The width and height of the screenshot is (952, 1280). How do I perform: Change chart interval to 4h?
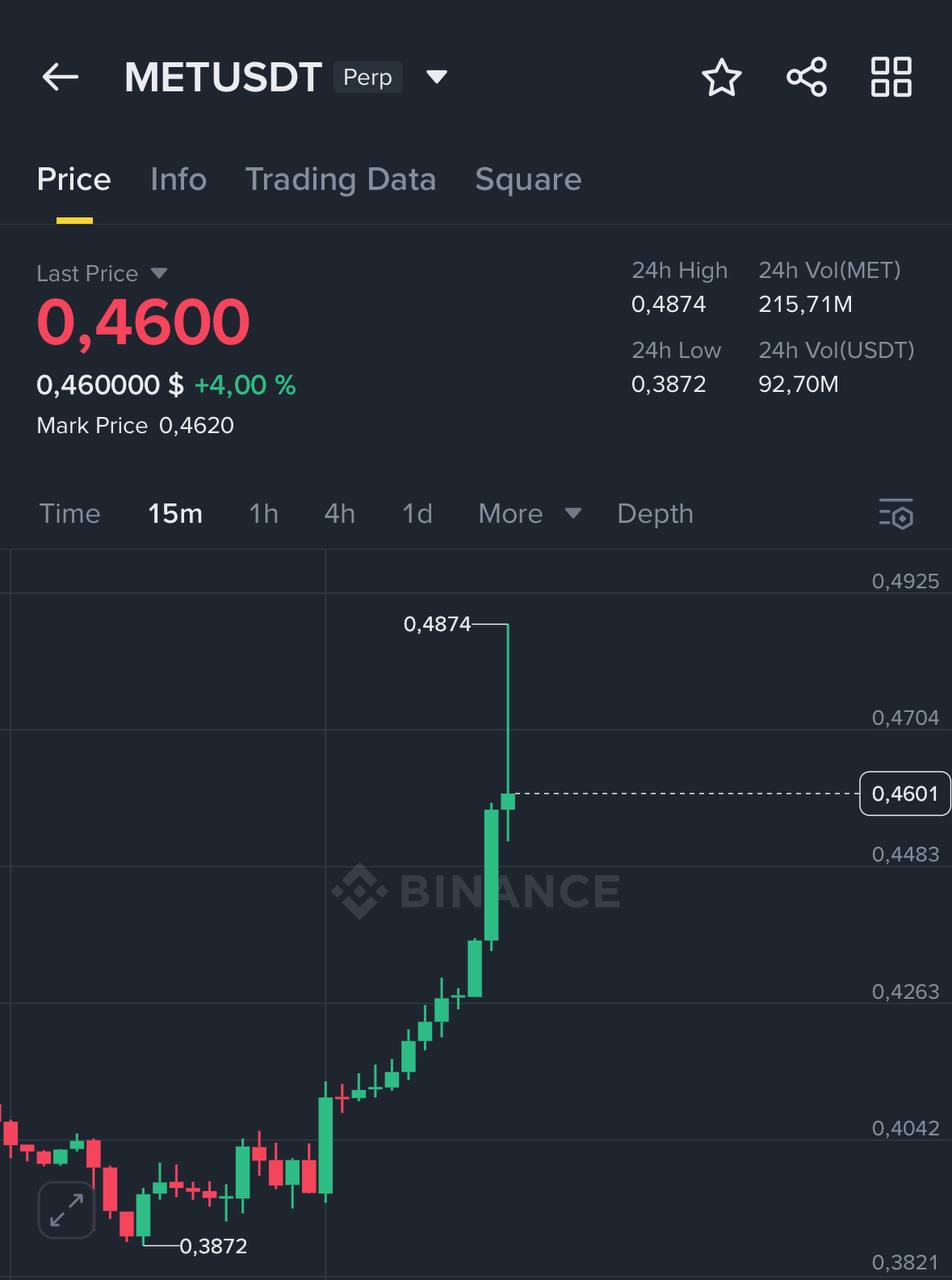point(339,514)
